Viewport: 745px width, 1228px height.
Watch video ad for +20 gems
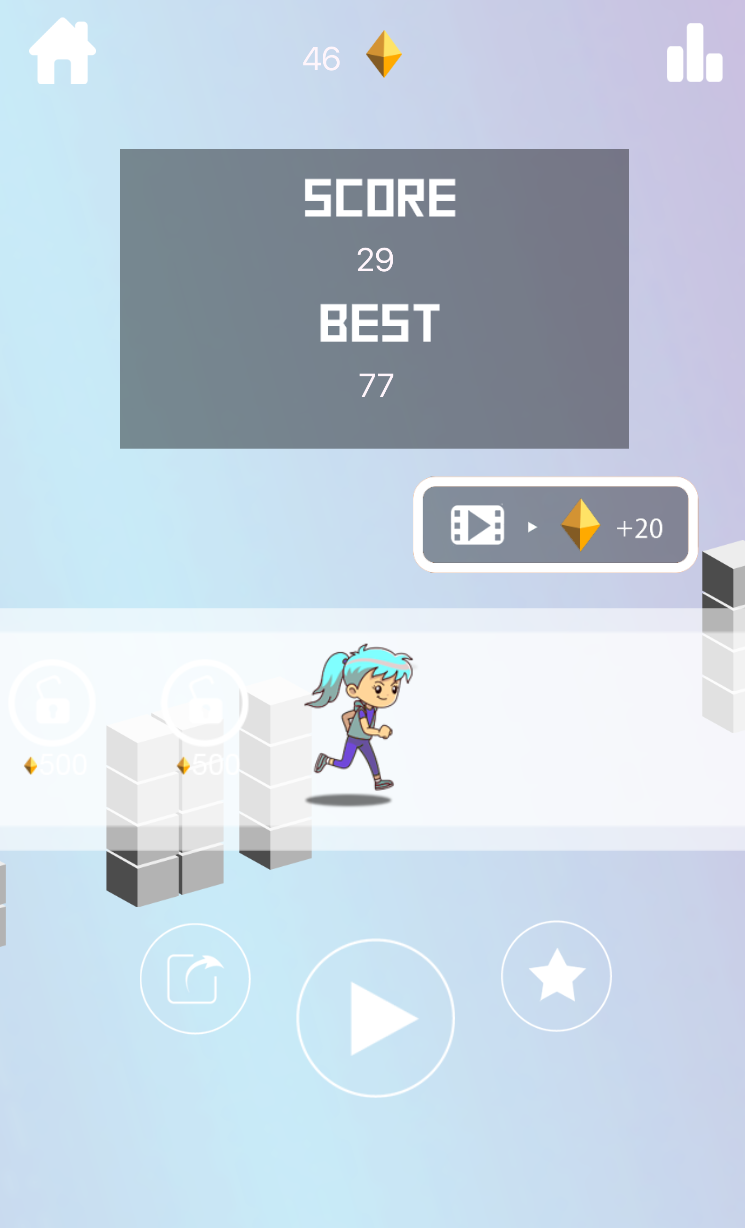[x=555, y=525]
